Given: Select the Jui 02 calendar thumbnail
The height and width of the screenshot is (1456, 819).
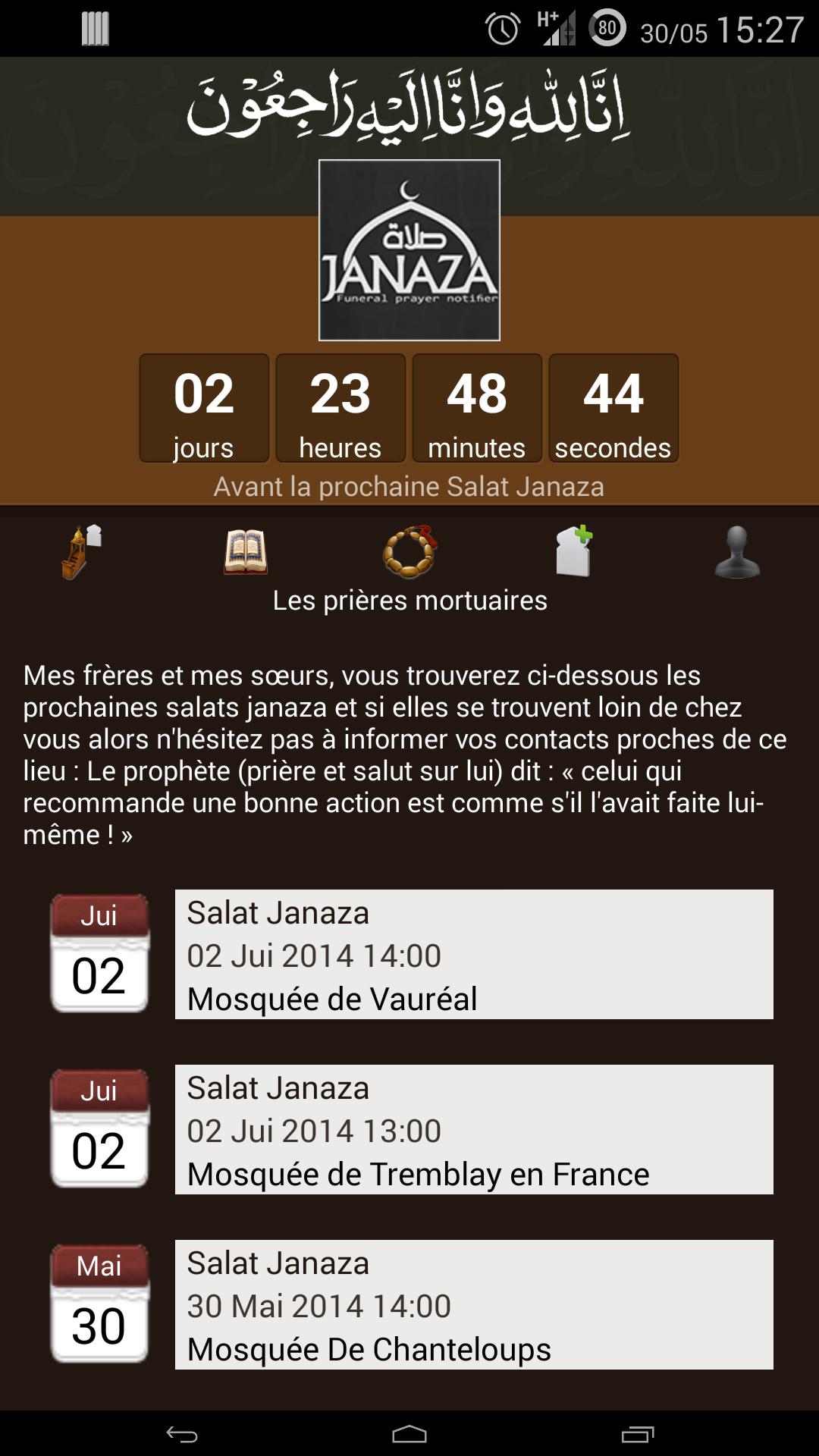Looking at the screenshot, I should [99, 954].
